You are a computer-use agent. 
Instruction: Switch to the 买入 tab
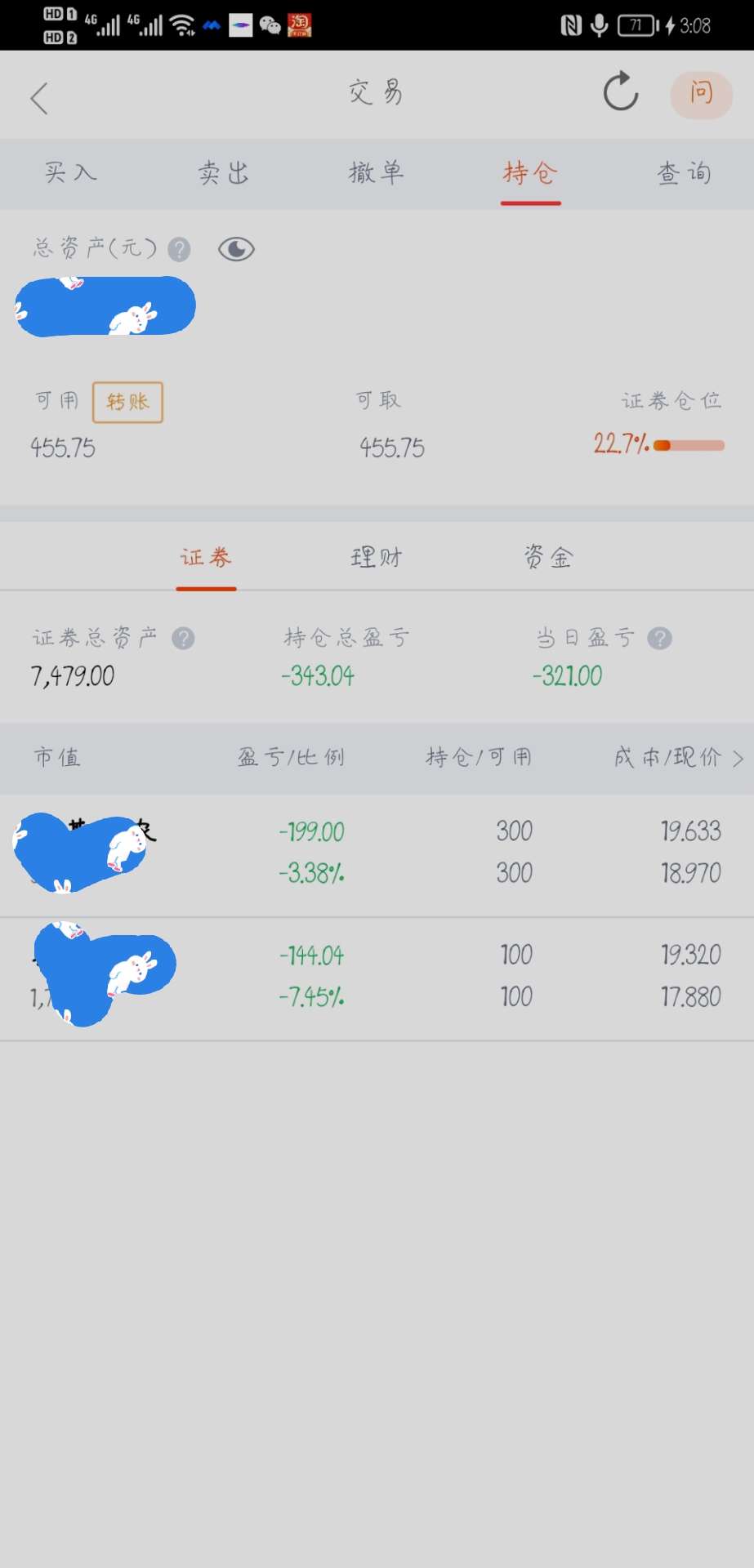point(70,173)
